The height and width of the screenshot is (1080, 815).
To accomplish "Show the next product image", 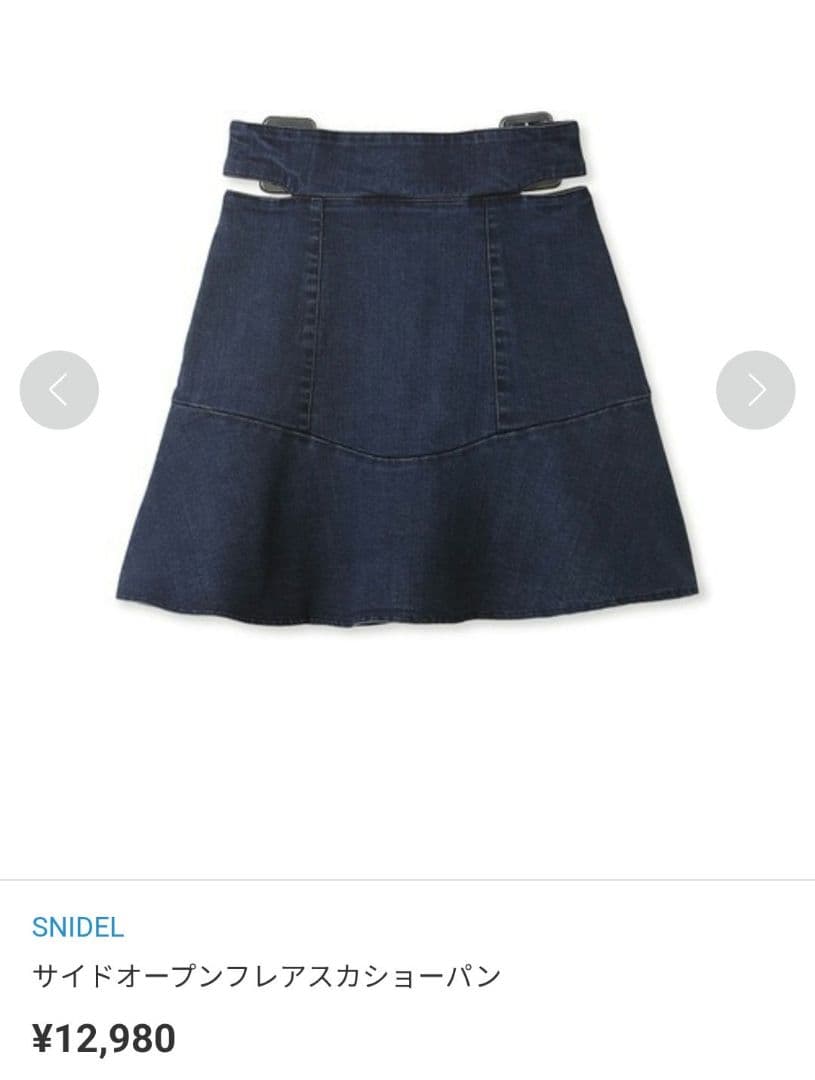I will (x=756, y=390).
